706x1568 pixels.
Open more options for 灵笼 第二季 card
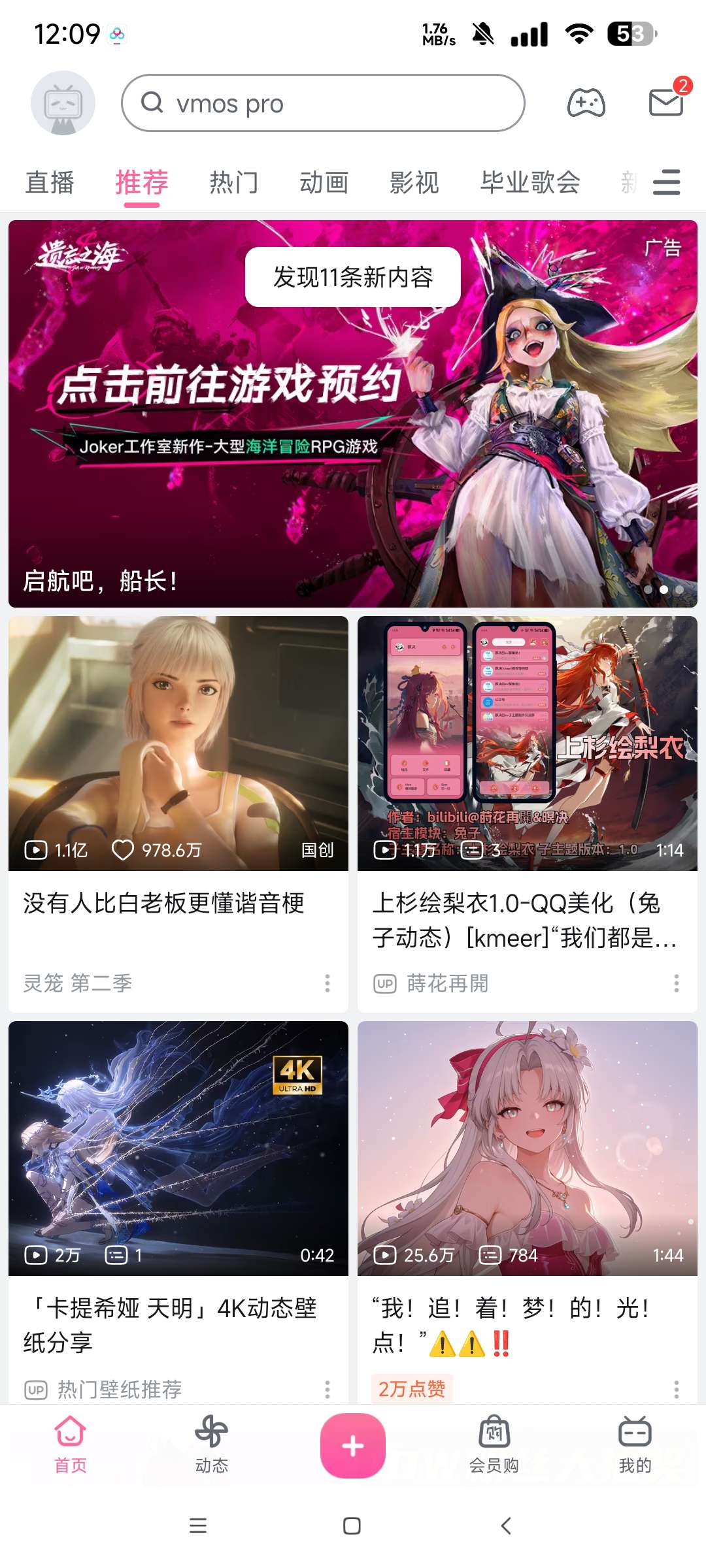[x=328, y=983]
